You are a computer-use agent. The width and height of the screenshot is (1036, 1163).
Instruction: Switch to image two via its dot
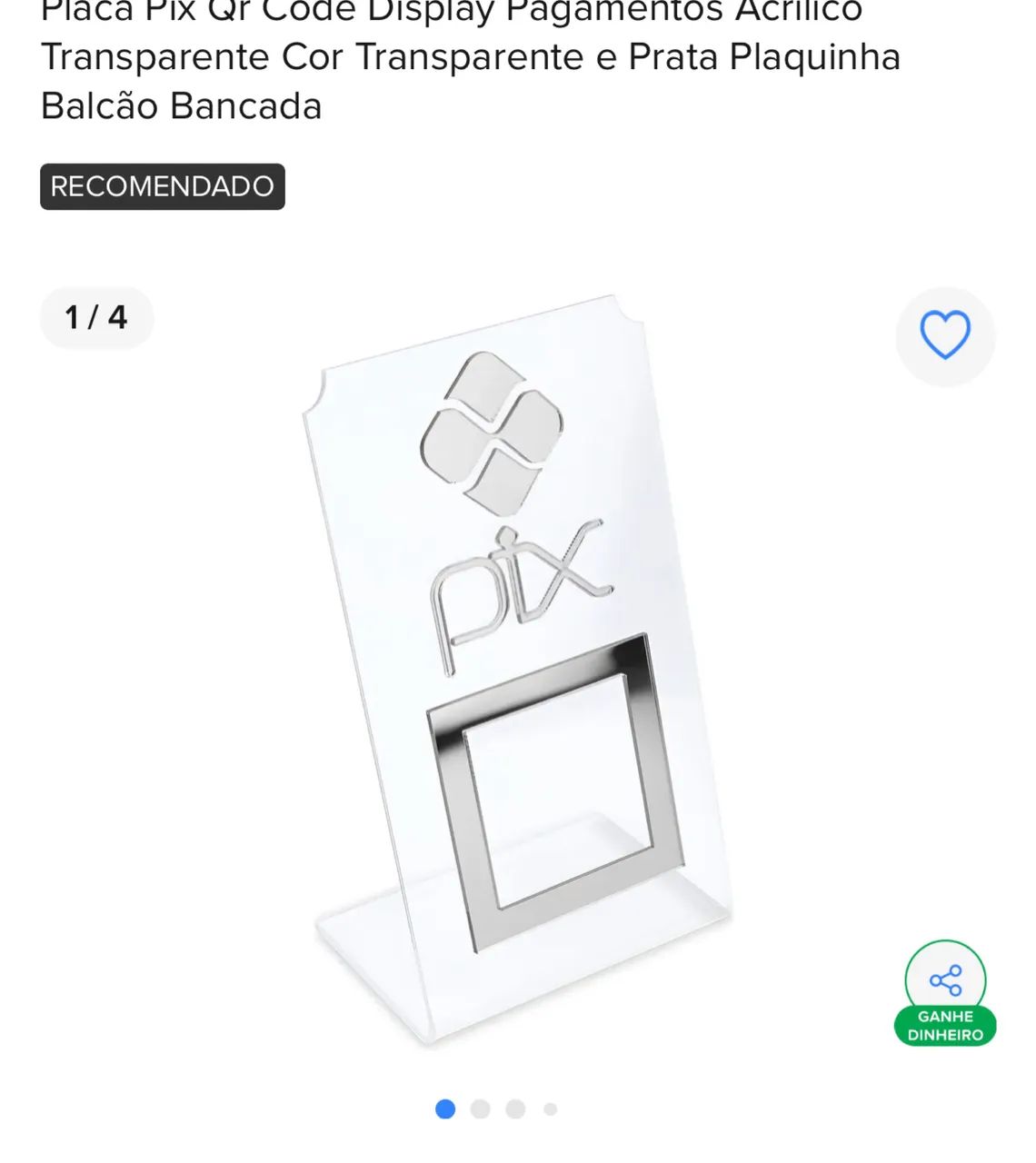coord(480,1108)
